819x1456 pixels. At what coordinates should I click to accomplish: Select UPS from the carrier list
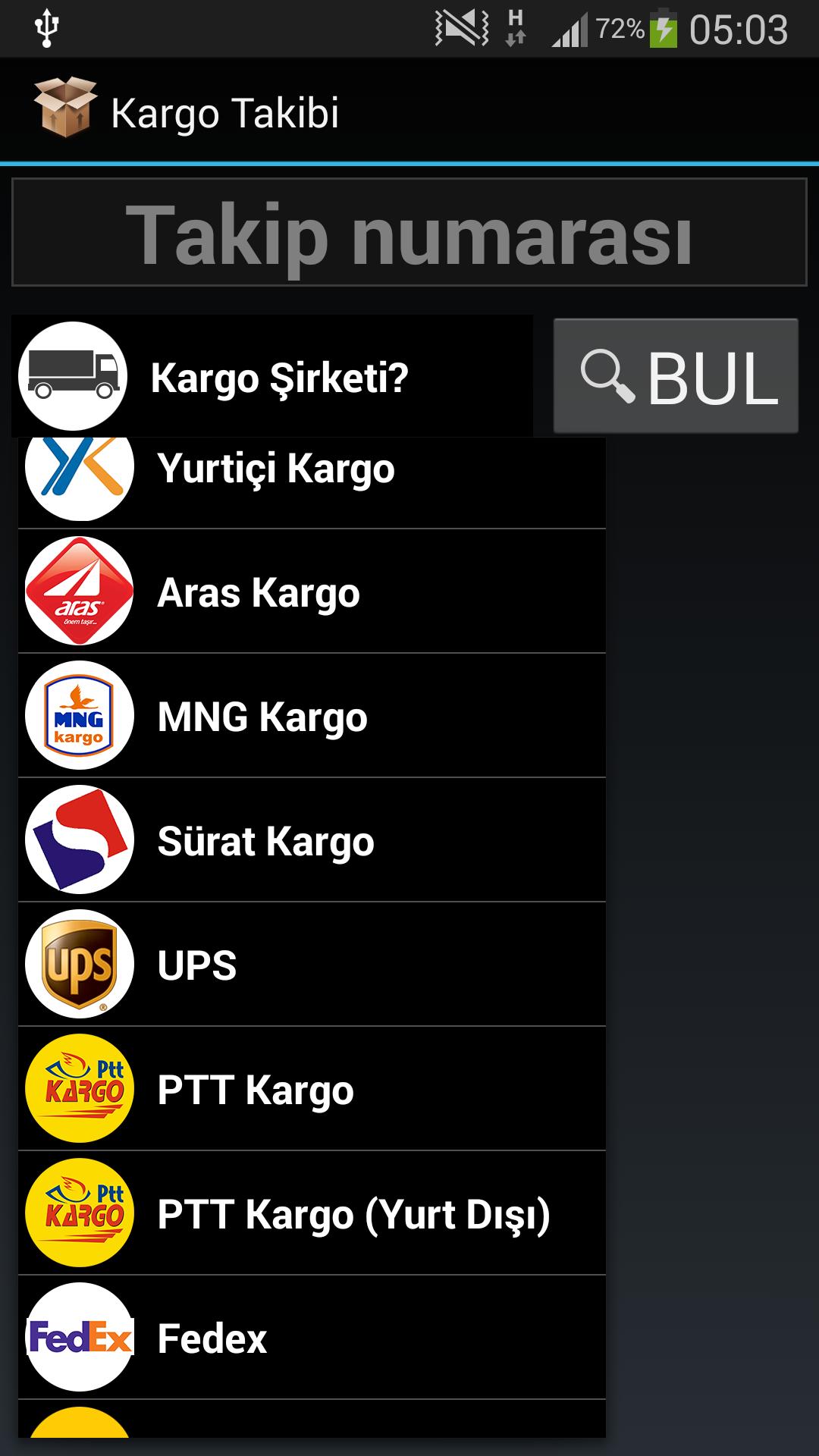[196, 965]
